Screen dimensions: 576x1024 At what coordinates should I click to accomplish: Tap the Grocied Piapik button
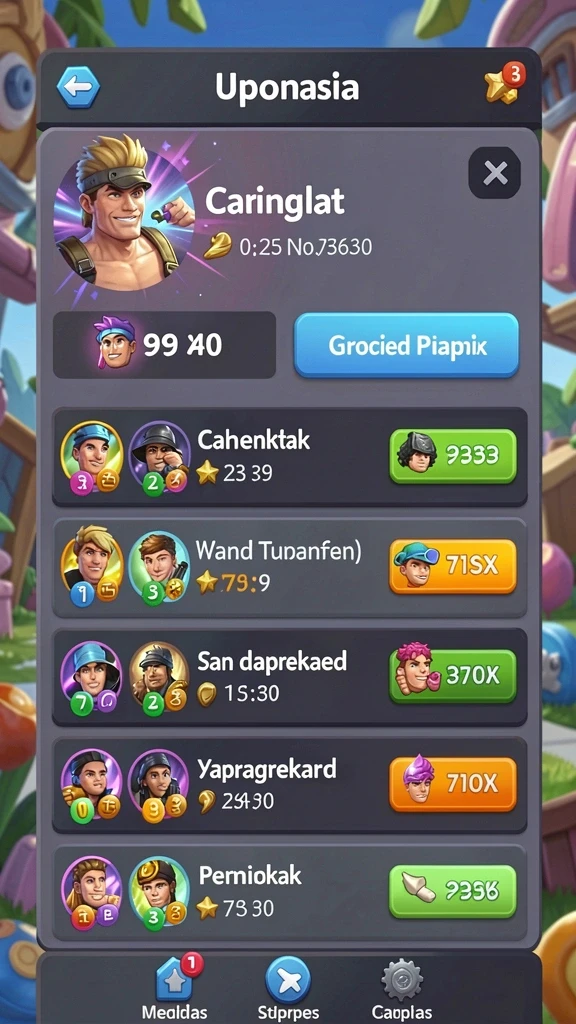[407, 345]
